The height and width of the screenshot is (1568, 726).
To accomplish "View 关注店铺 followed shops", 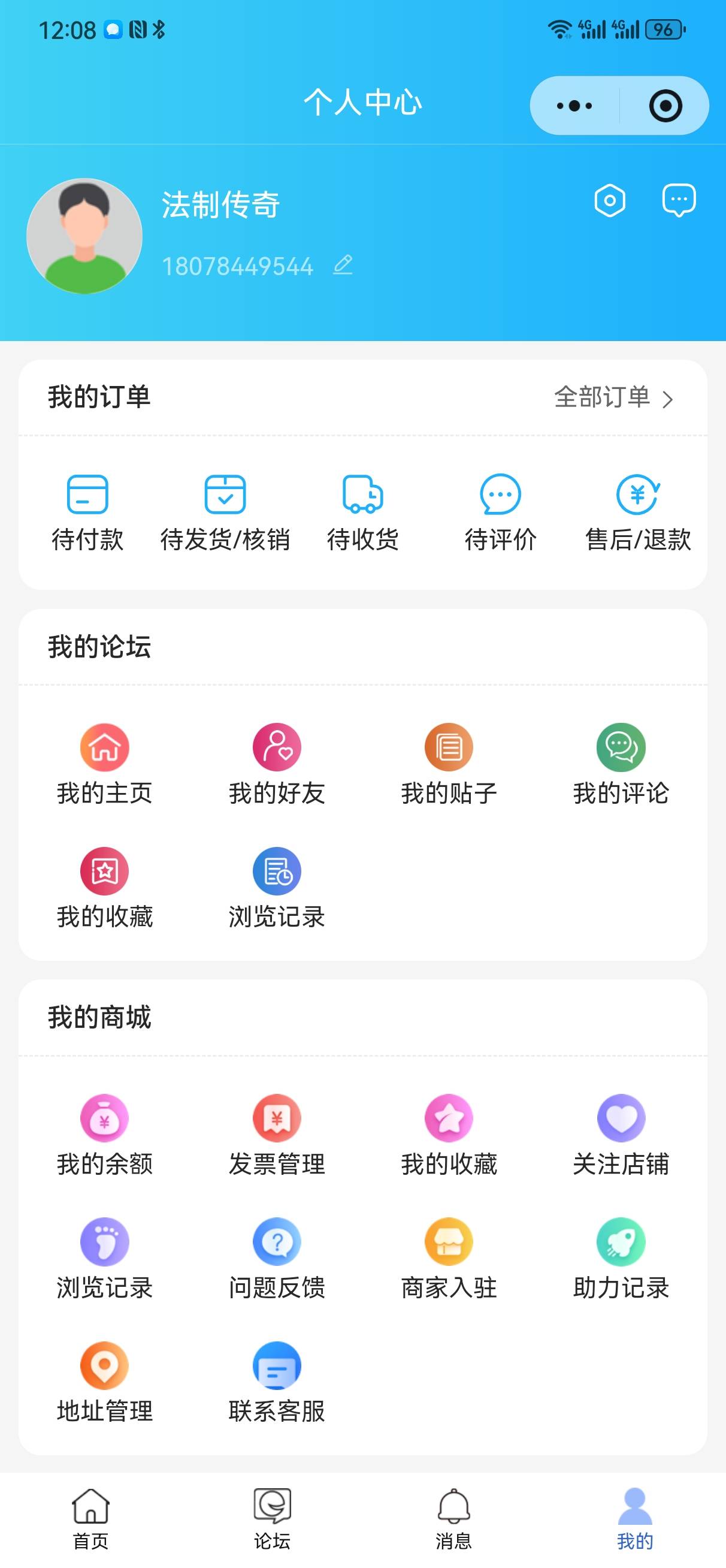I will pos(621,1135).
